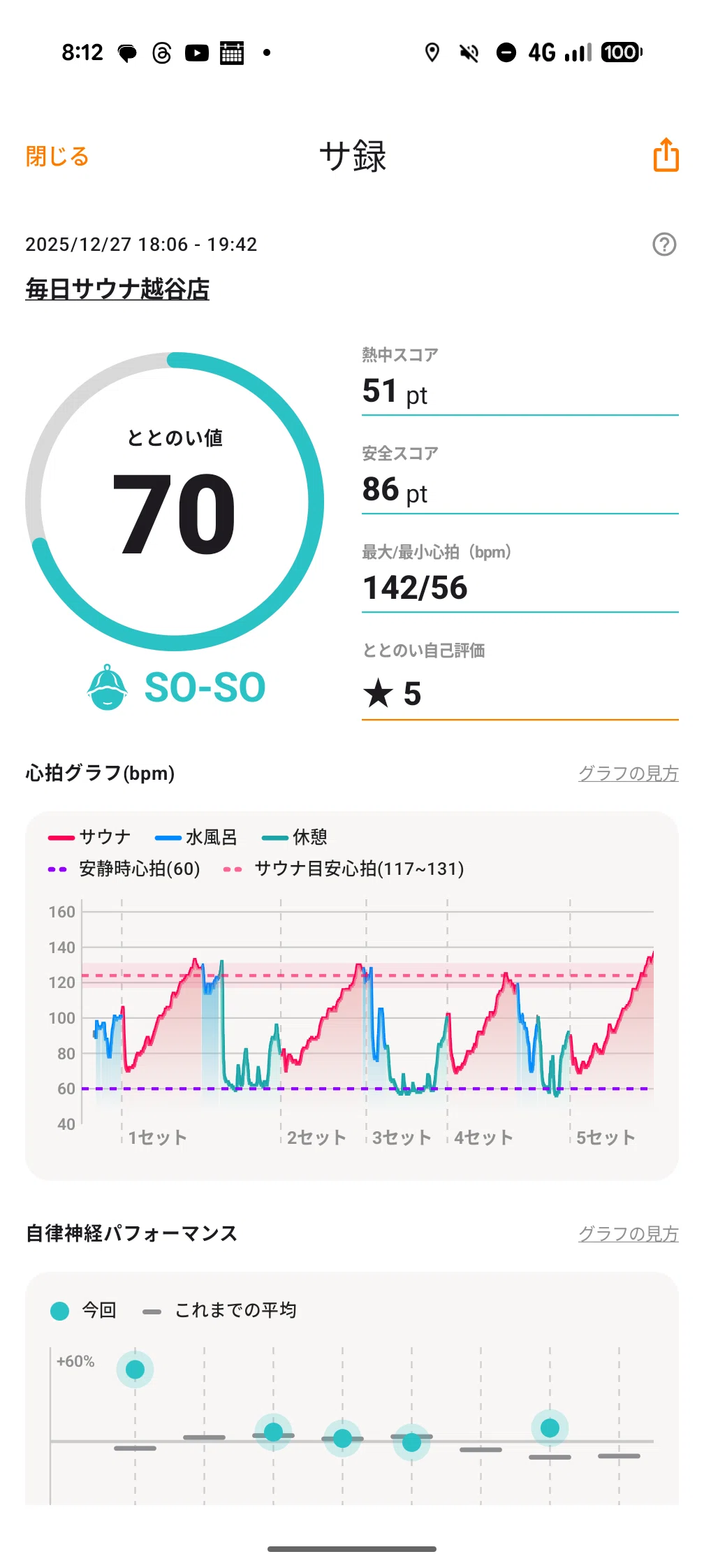Open the help question mark icon

click(x=664, y=245)
